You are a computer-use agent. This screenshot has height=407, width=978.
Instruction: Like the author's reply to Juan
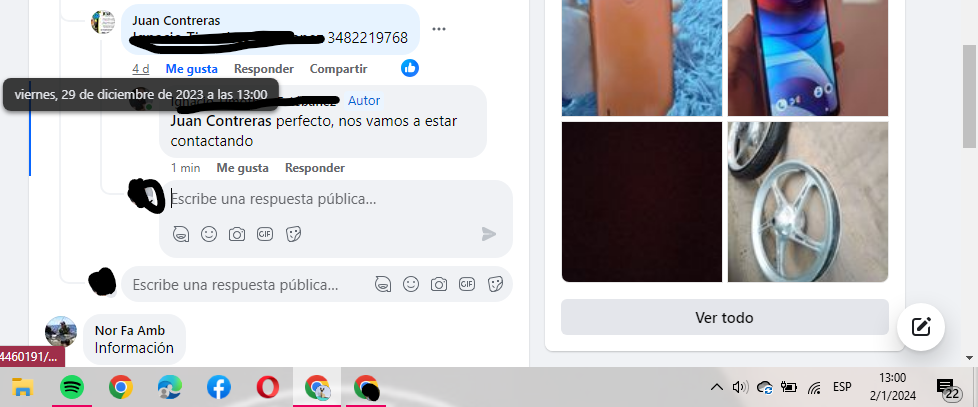tap(242, 168)
